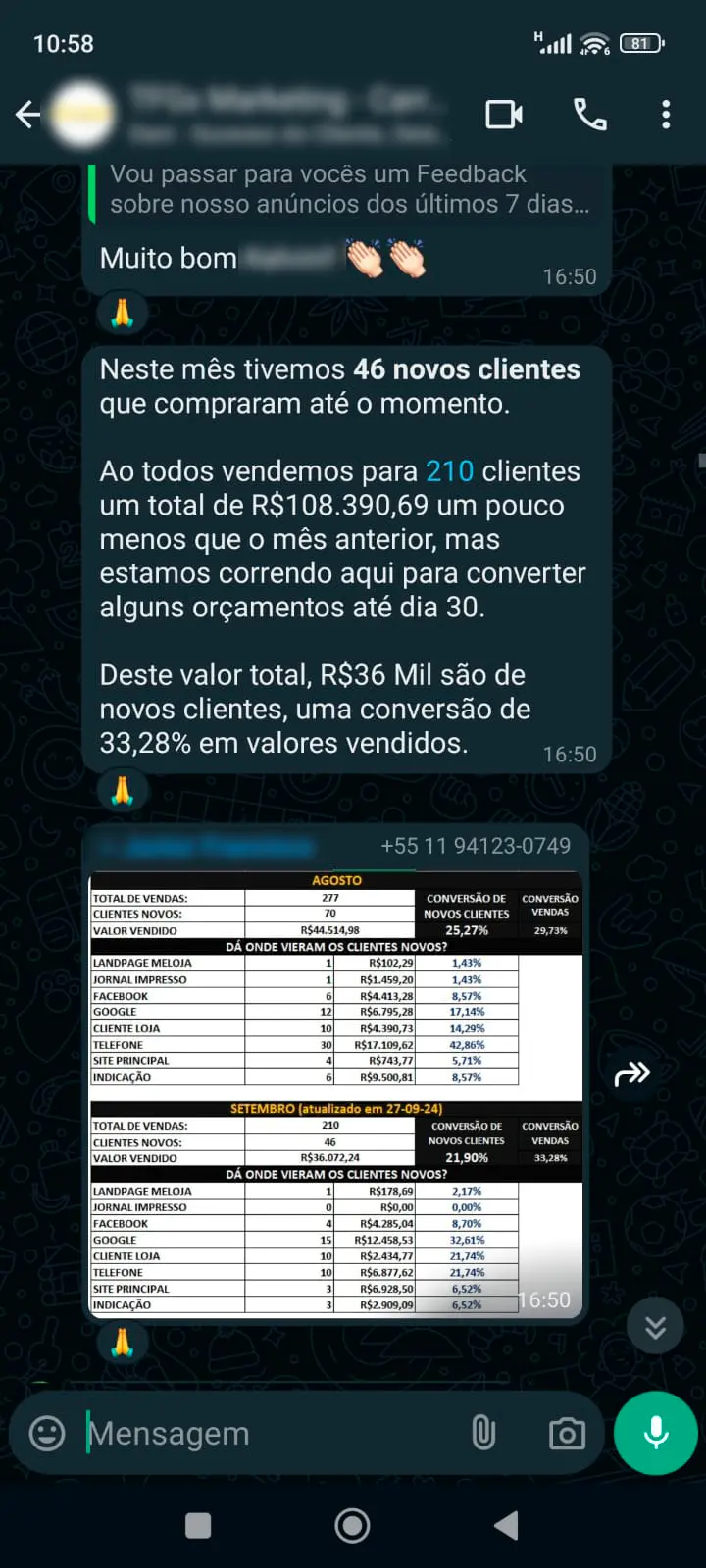
Task: Tap the back arrow to leave chat
Action: (27, 114)
